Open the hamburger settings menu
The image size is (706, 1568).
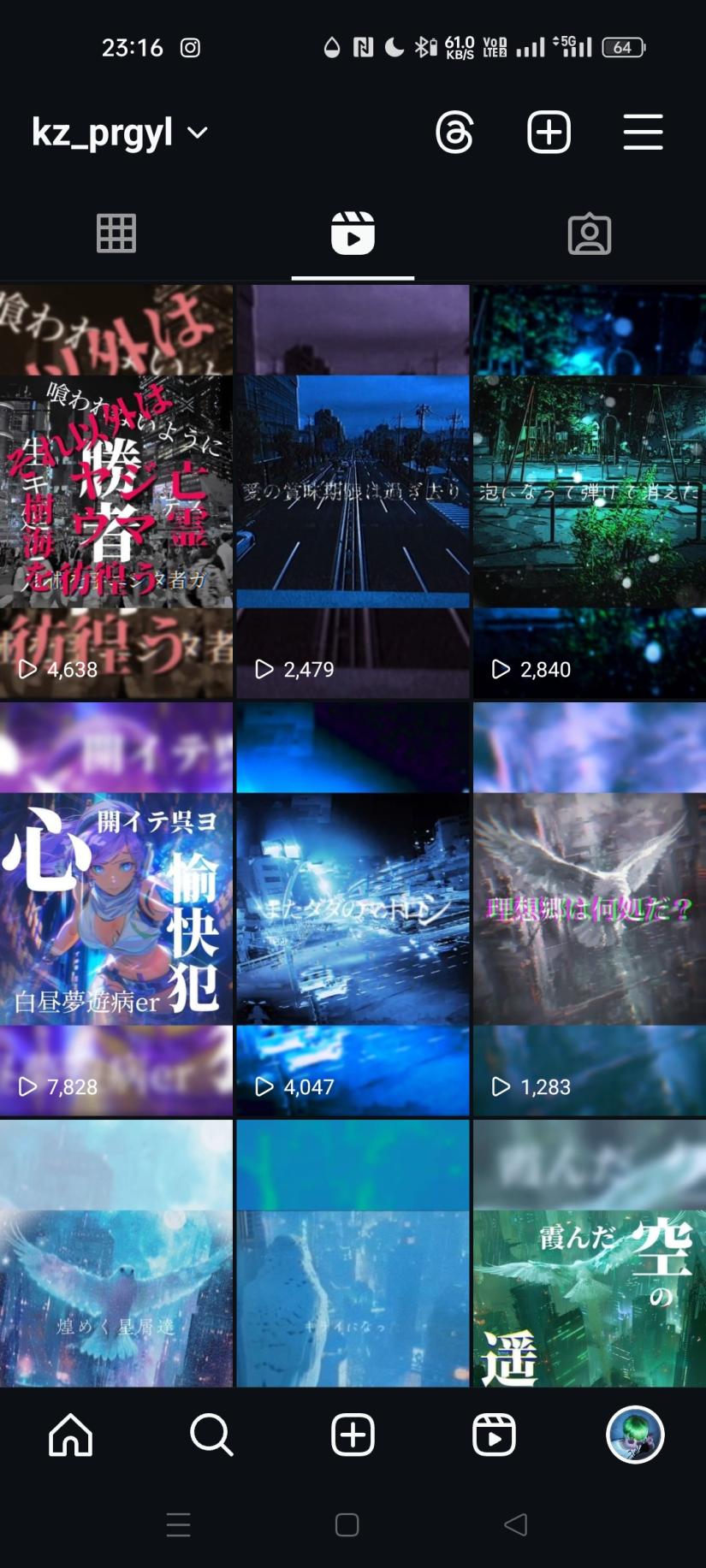coord(643,133)
